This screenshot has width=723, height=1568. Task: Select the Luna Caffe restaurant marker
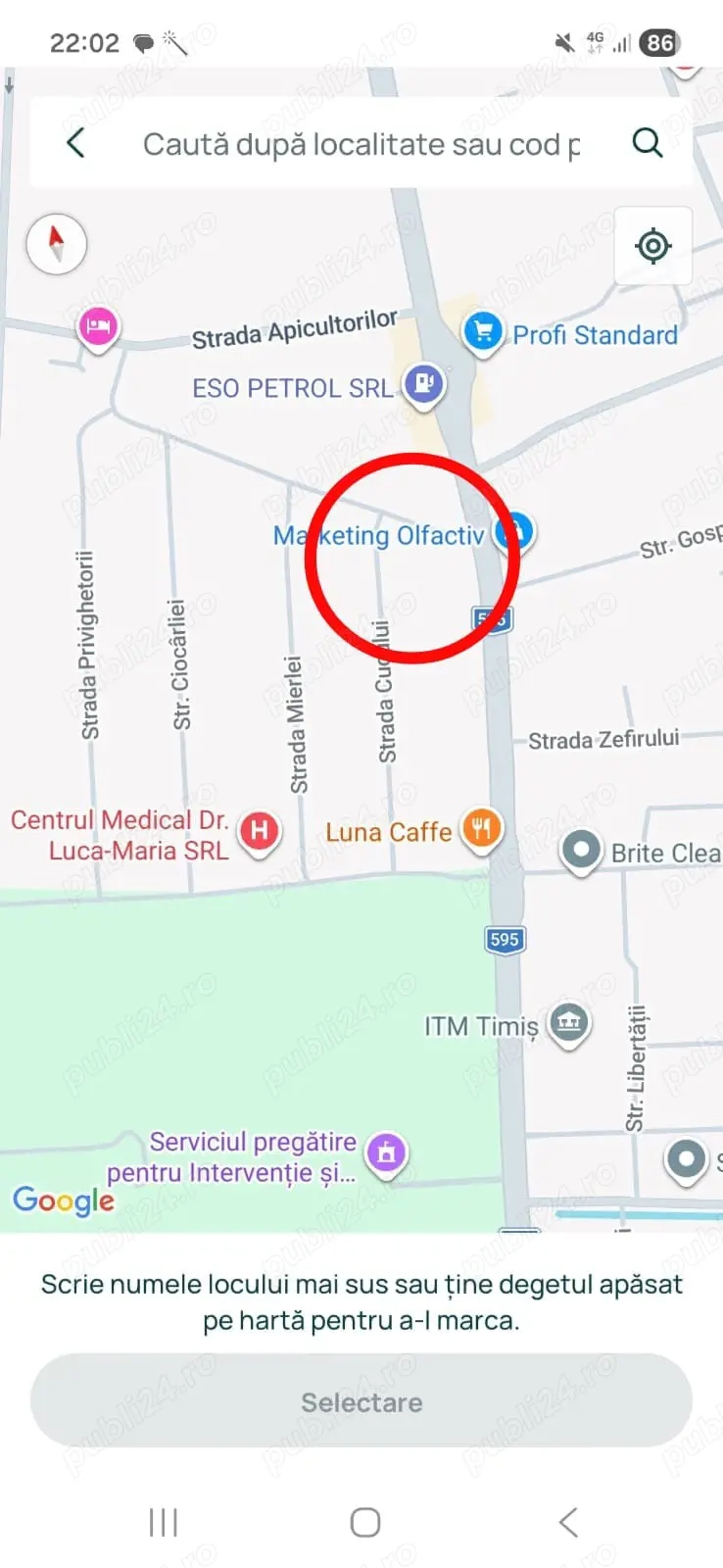(x=480, y=829)
